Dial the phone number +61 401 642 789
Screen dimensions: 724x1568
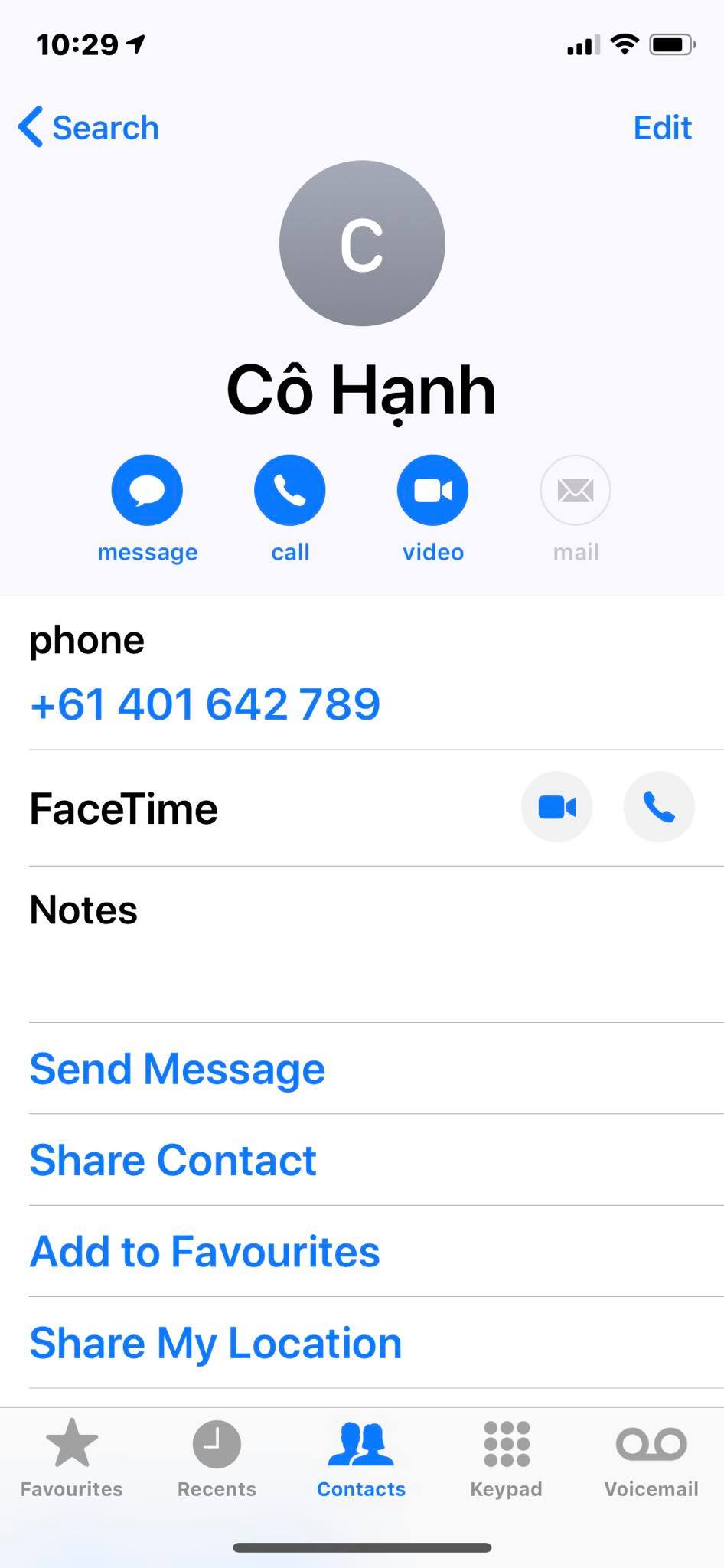205,704
